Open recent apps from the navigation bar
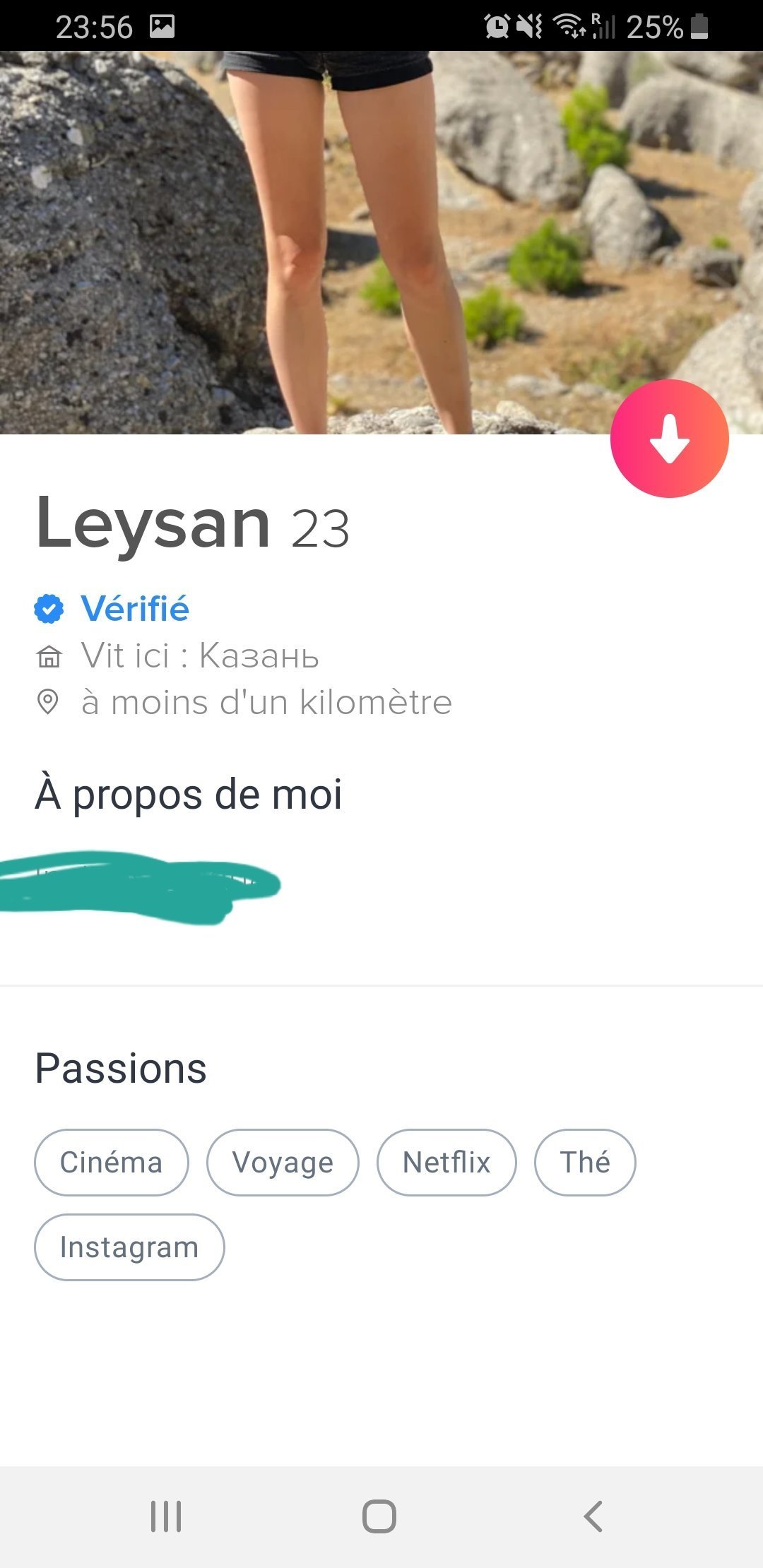This screenshot has width=763, height=1568. coord(166,1516)
